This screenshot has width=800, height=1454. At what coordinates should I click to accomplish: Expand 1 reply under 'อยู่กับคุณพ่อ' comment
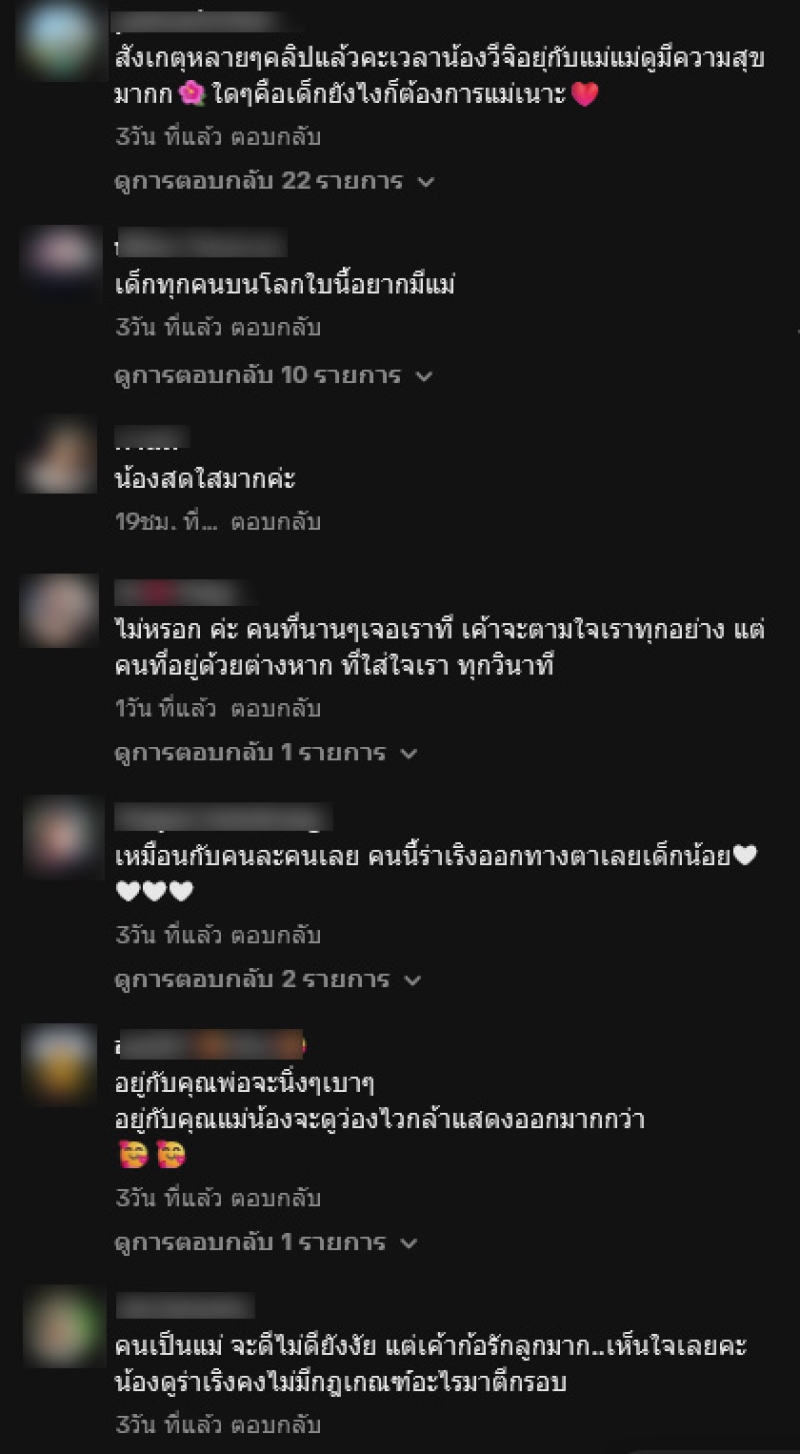pos(265,1243)
